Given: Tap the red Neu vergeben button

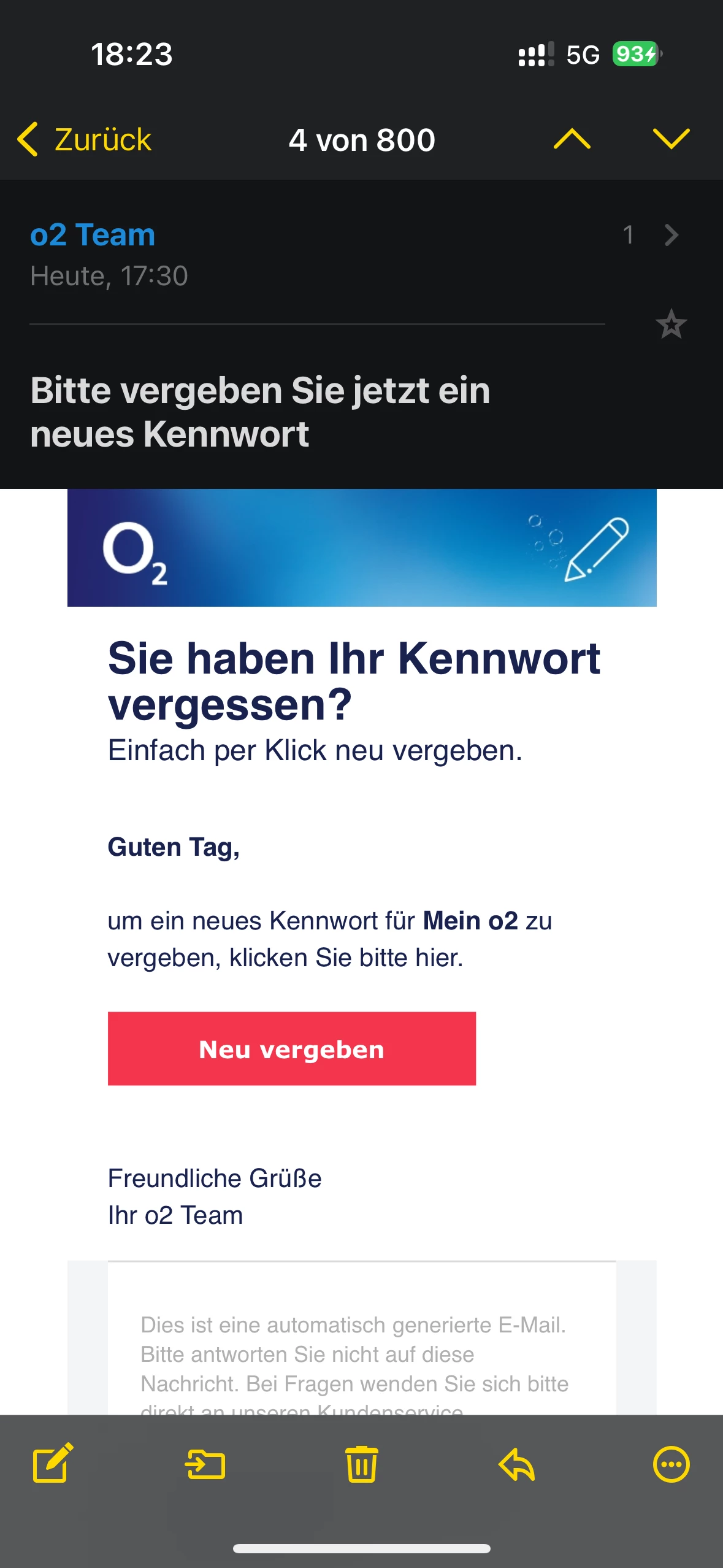Looking at the screenshot, I should click(x=291, y=1048).
